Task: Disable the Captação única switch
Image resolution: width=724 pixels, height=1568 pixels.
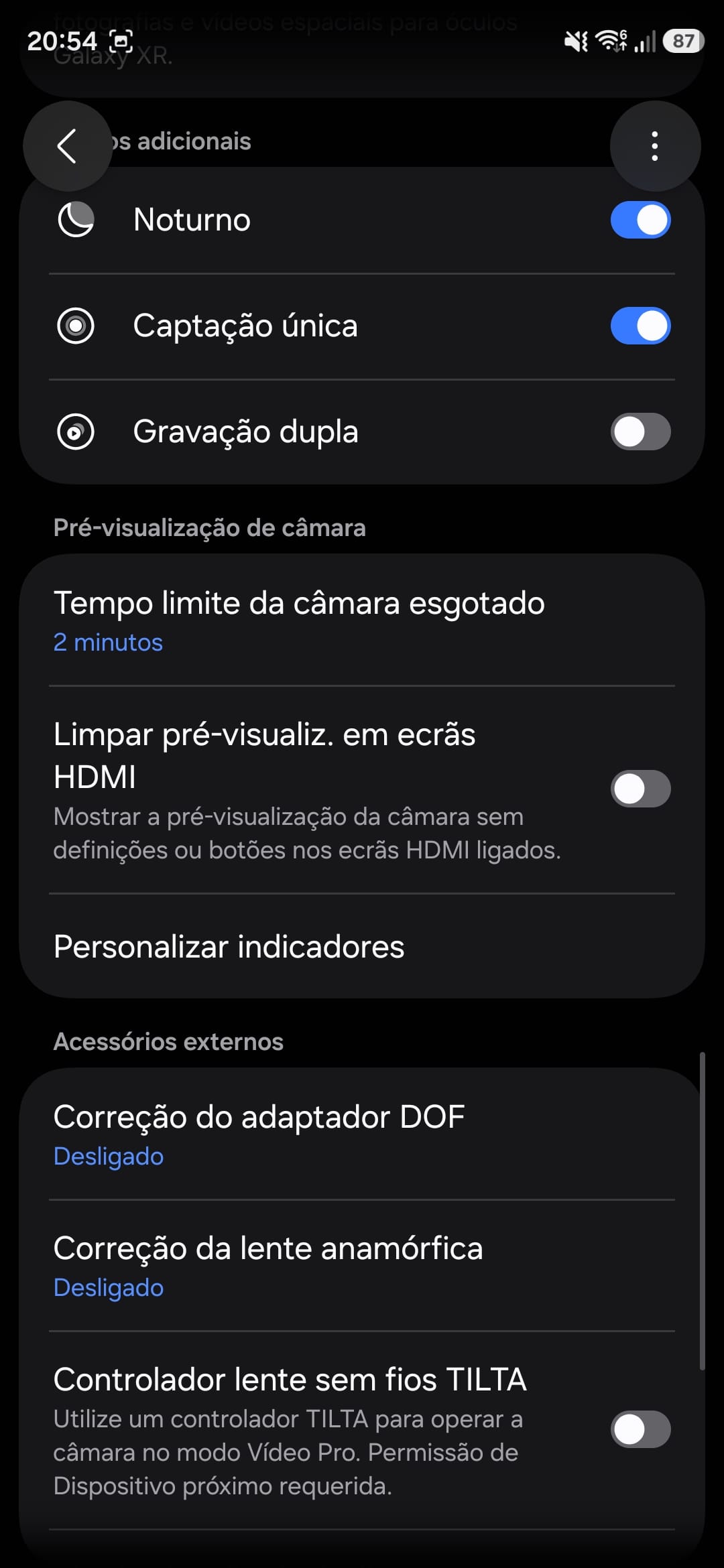Action: coord(640,326)
